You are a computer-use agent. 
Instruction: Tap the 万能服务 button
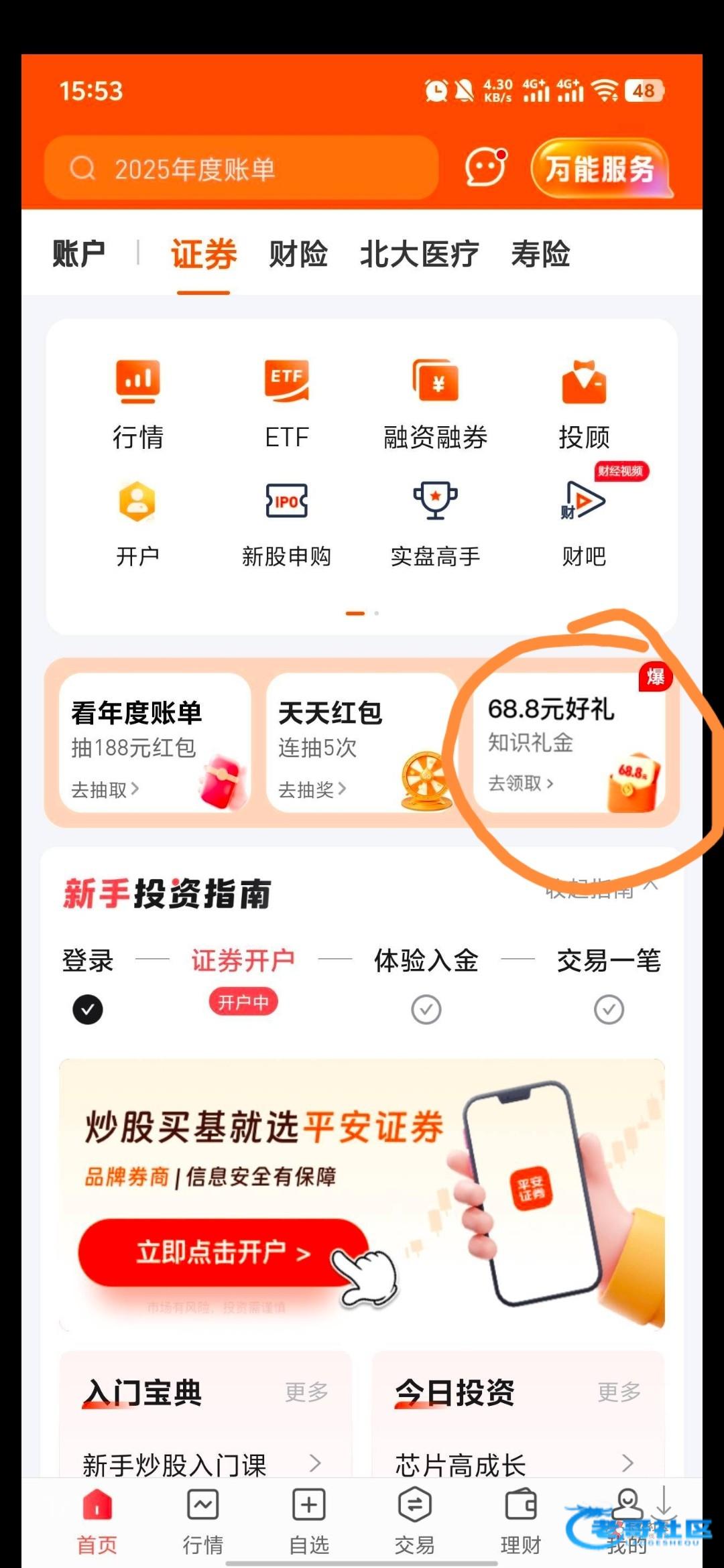(x=600, y=168)
